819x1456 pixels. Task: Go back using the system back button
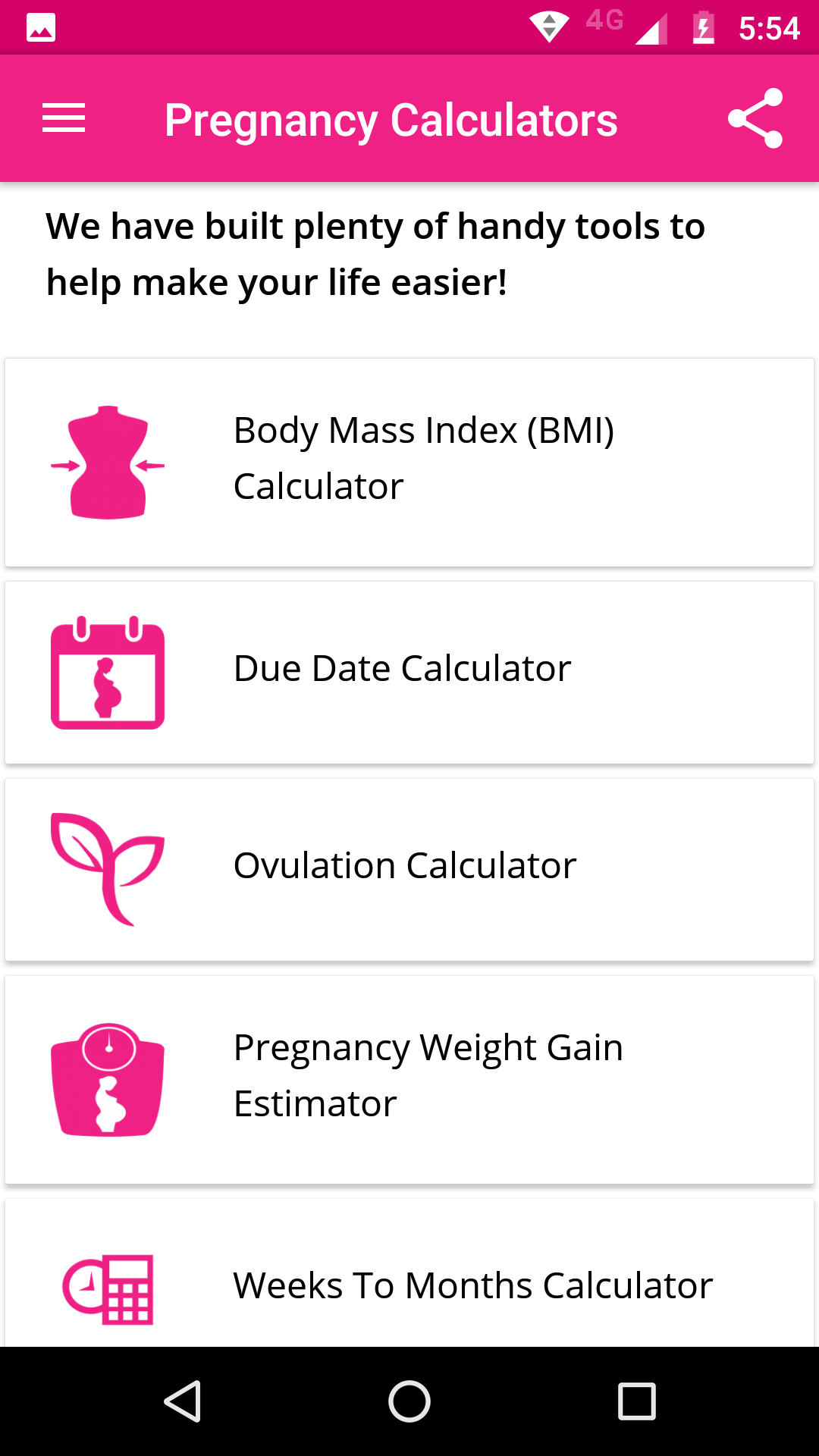(x=183, y=1401)
